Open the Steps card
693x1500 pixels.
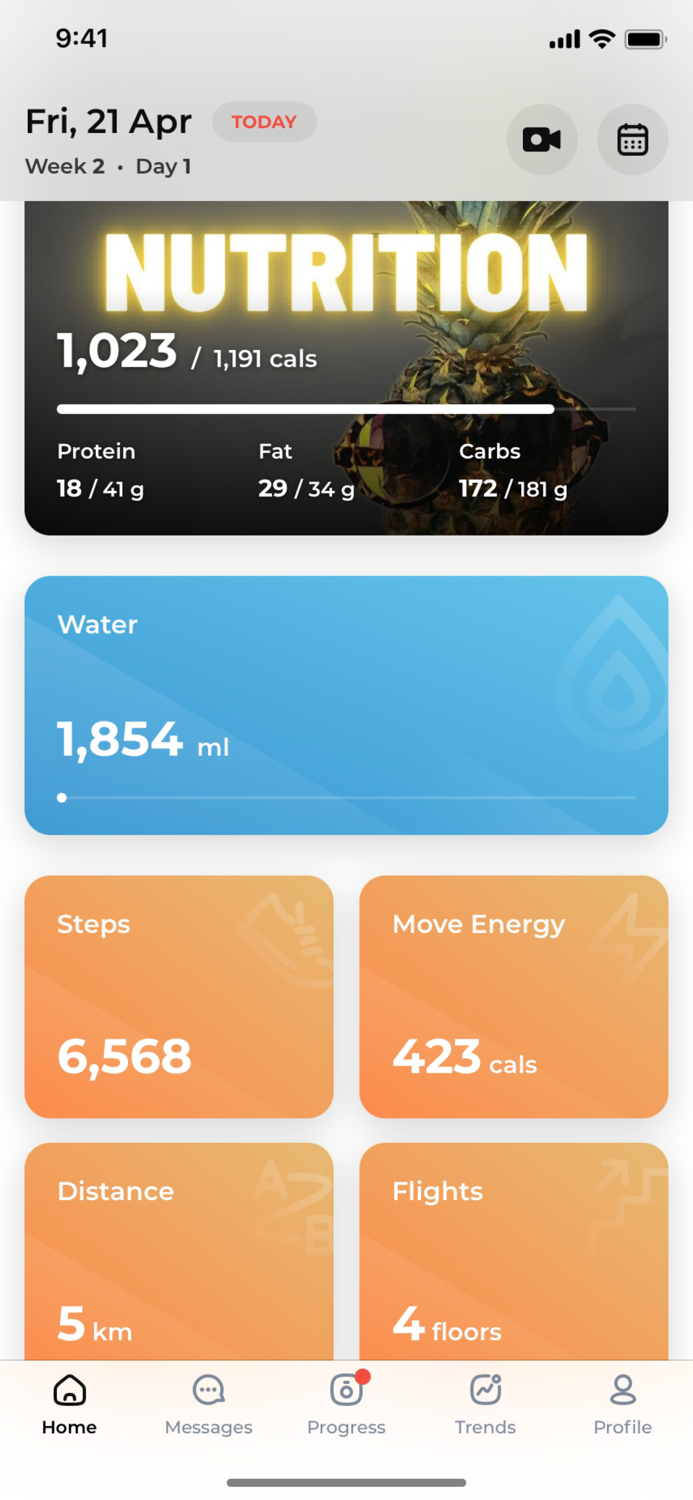point(179,997)
